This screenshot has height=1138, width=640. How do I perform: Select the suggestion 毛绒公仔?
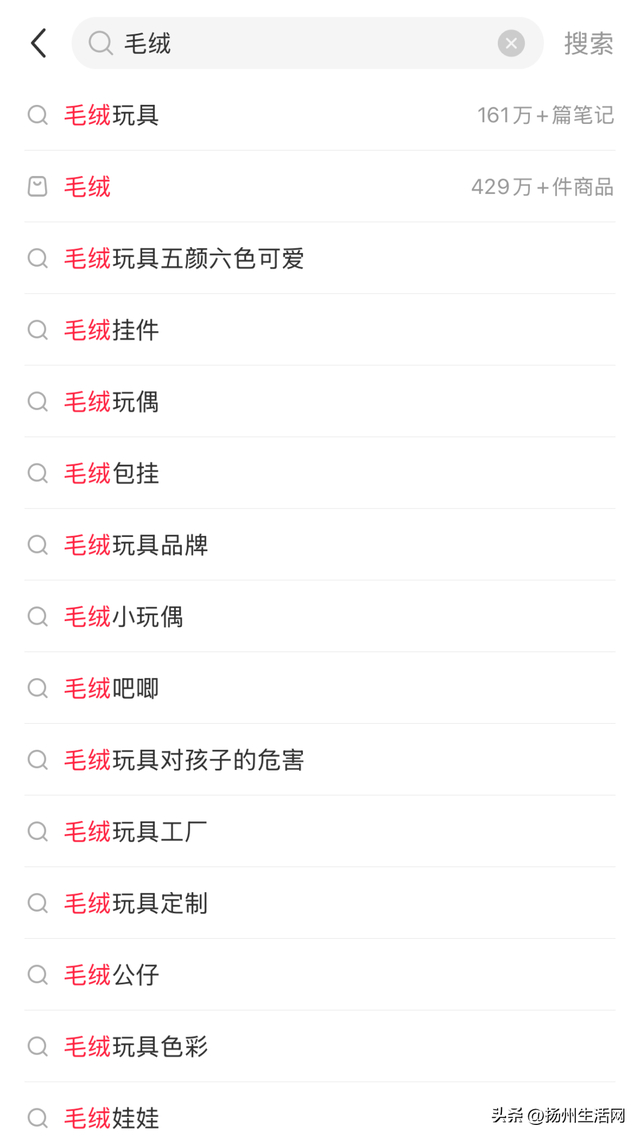[320, 975]
